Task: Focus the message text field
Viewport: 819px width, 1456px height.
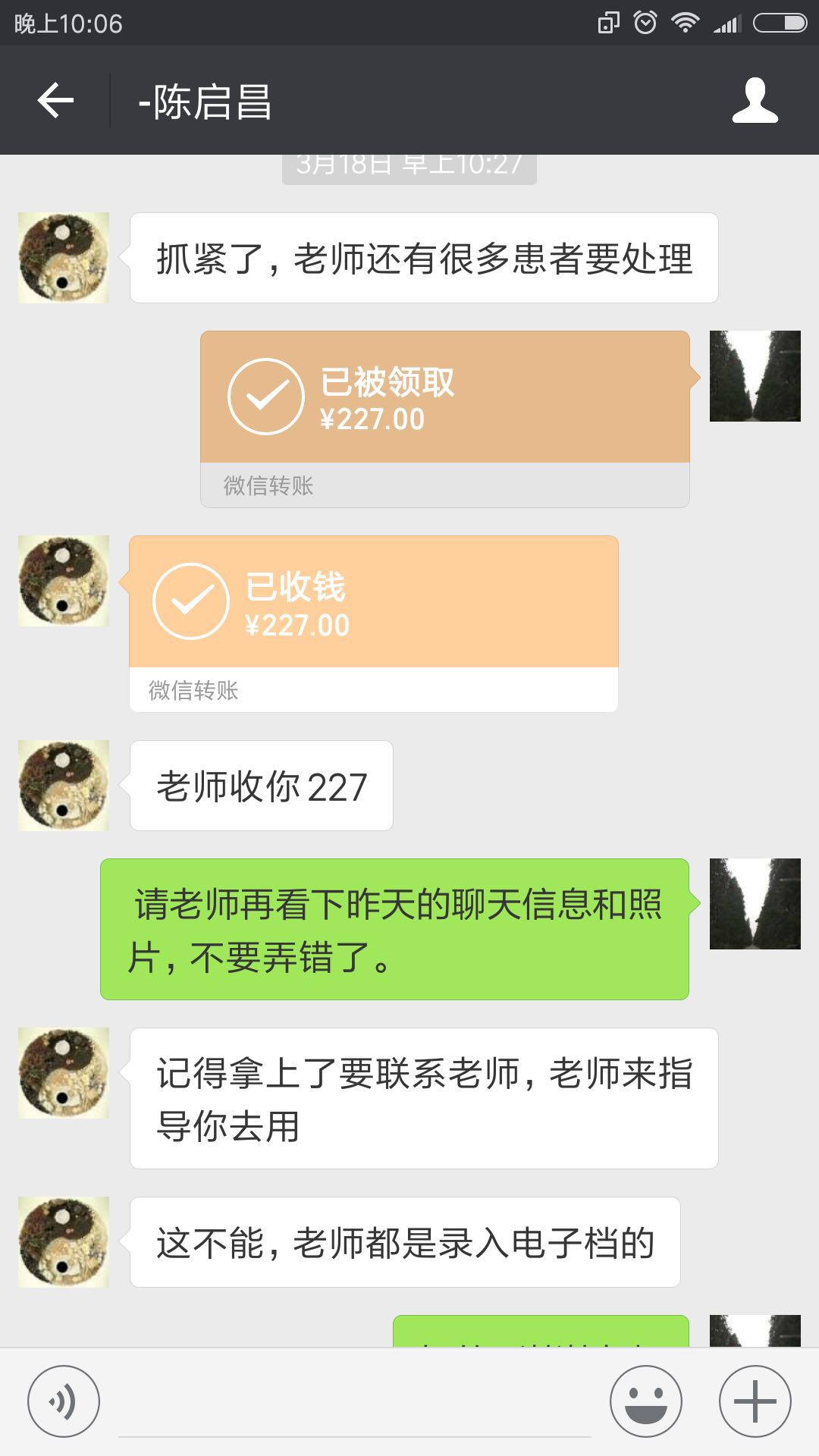Action: point(355,1403)
